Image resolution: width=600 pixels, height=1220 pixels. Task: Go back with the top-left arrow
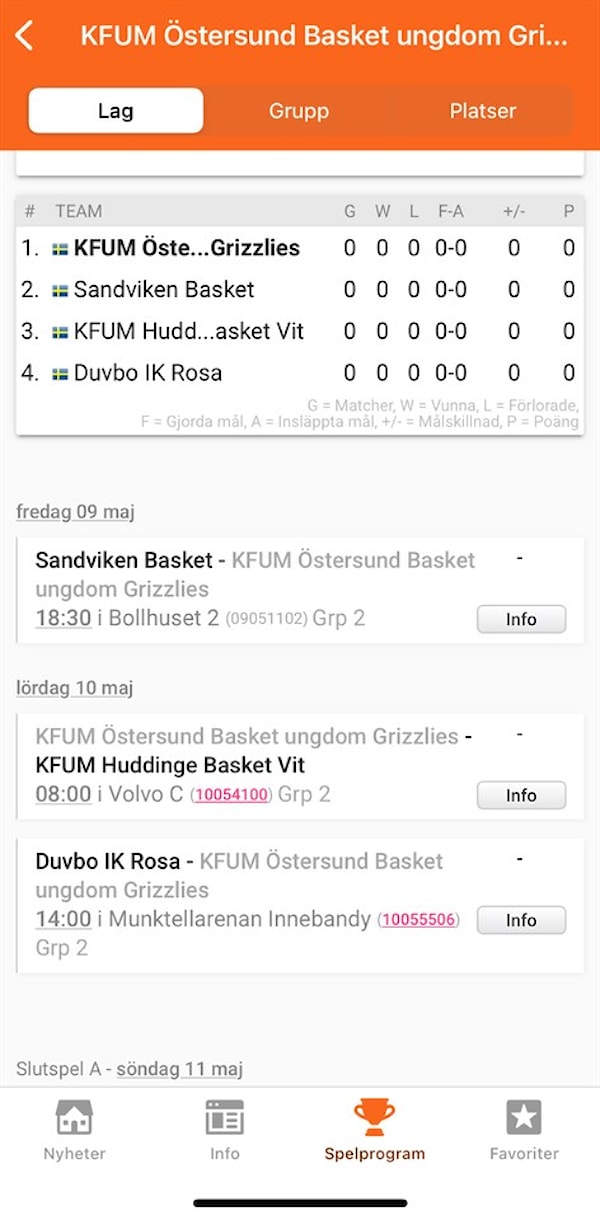pyautogui.click(x=25, y=37)
